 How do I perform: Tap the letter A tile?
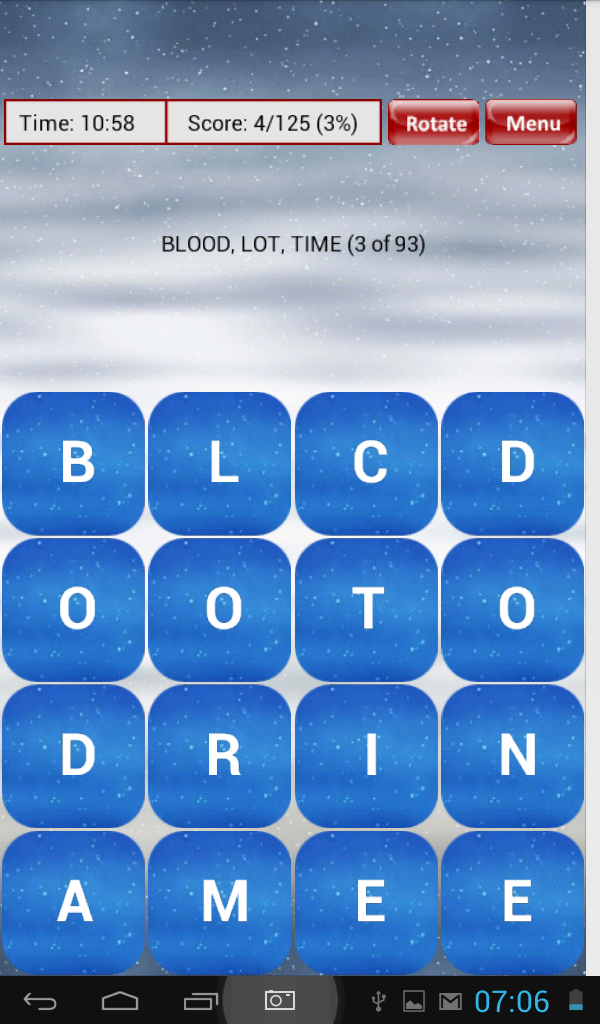(x=74, y=903)
